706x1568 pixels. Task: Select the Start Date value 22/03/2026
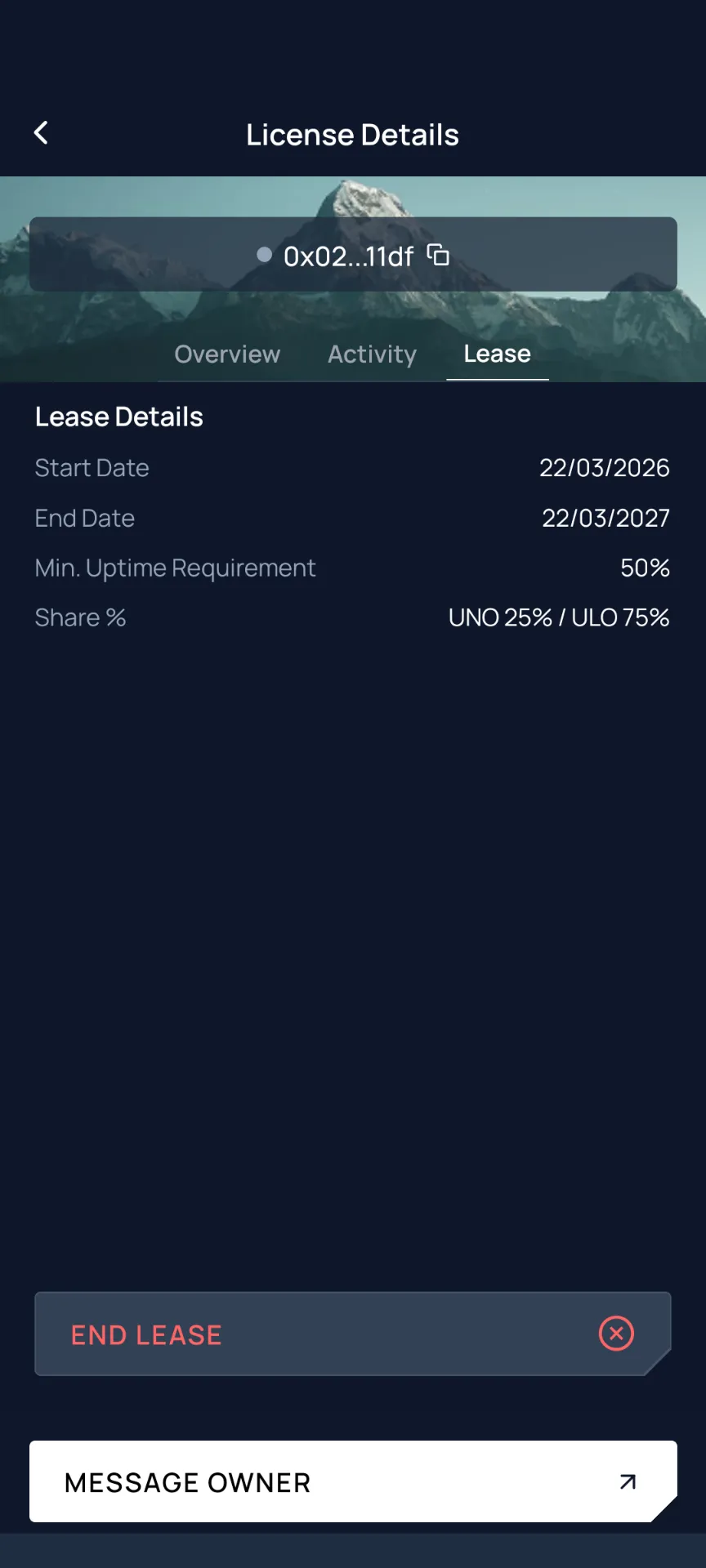coord(605,467)
